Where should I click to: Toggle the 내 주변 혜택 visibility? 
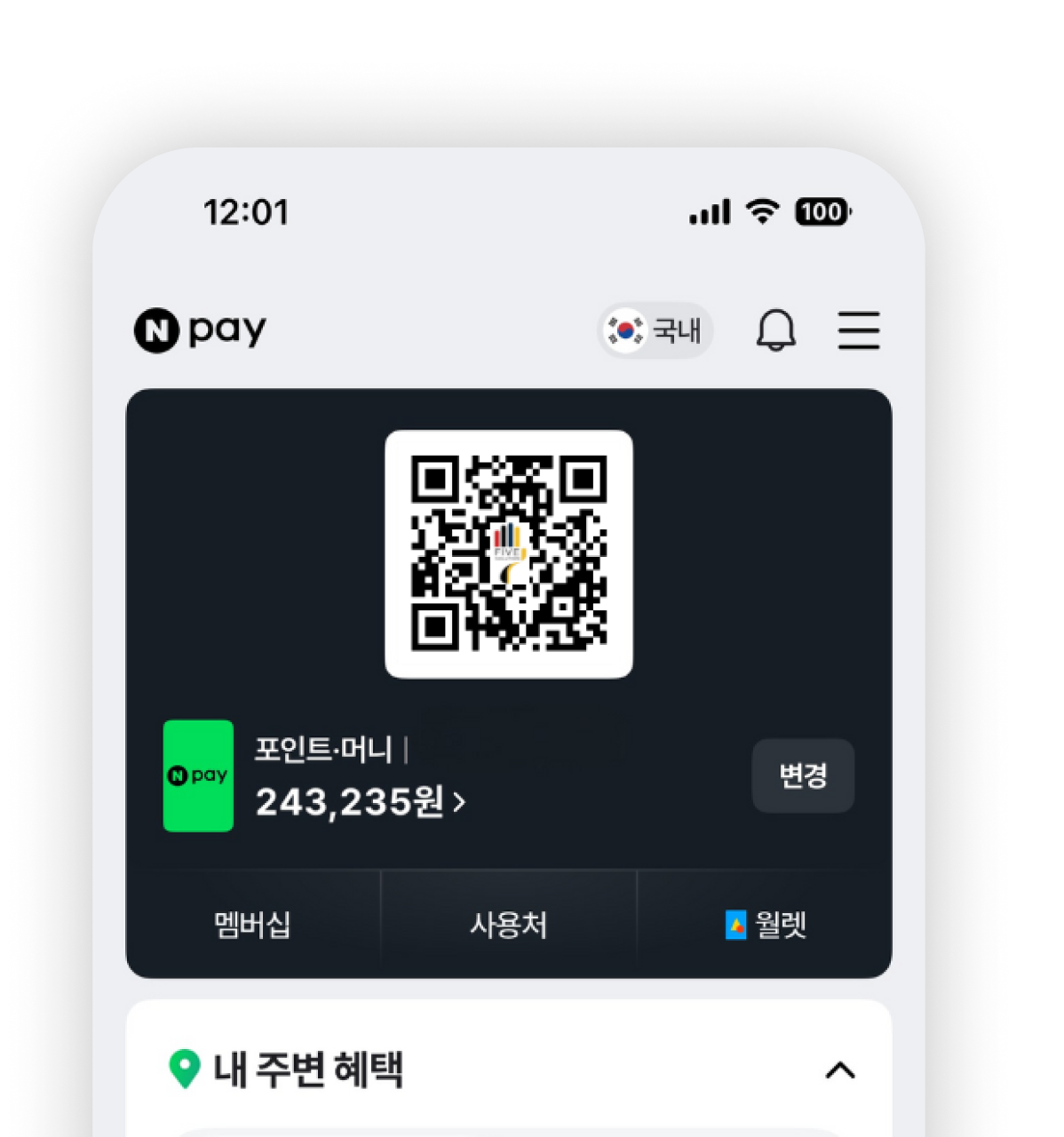(x=842, y=1070)
